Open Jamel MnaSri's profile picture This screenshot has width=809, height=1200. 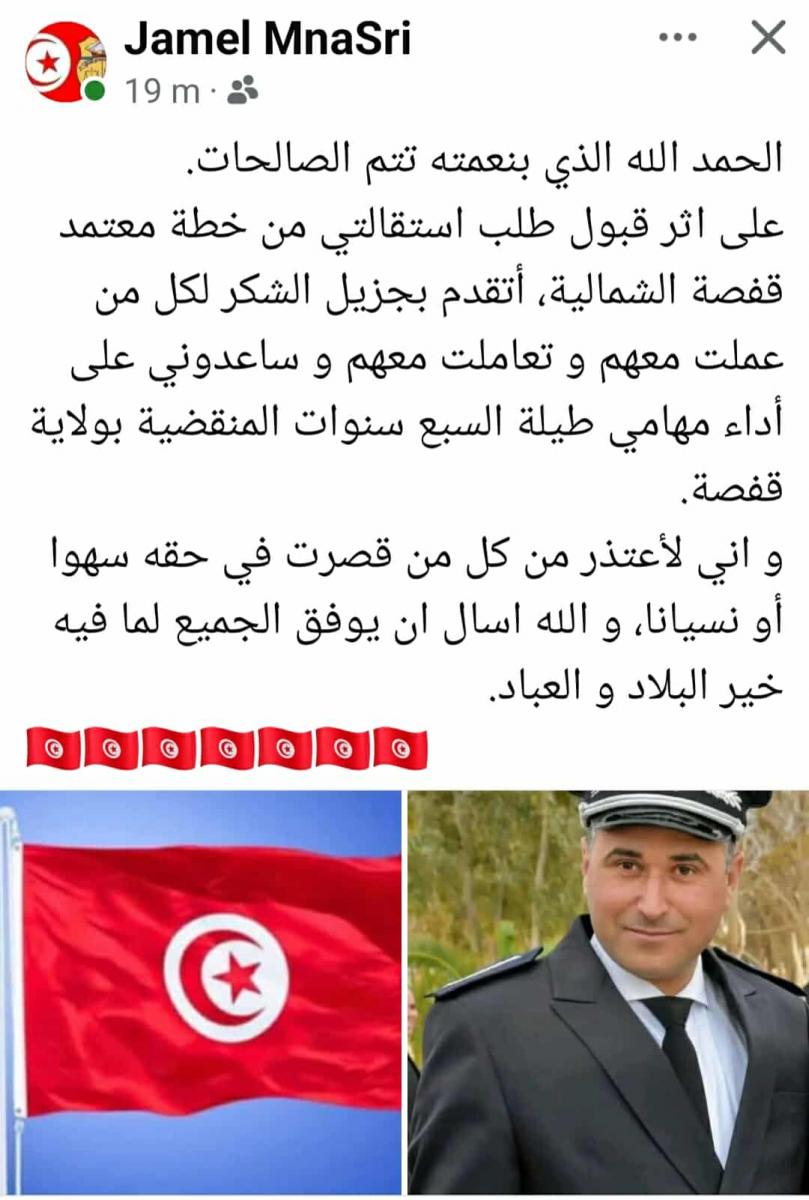[x=64, y=63]
